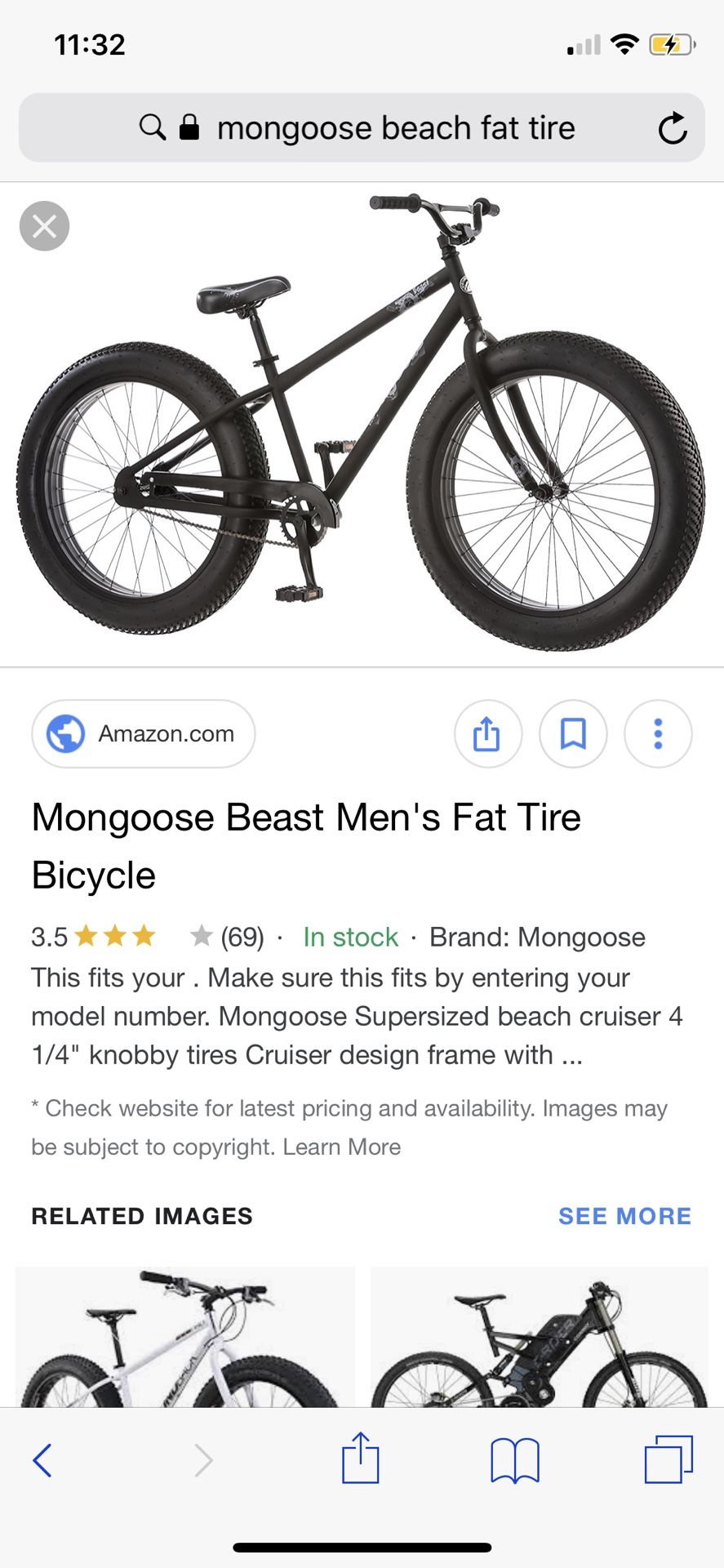Go back in Safari

(x=42, y=1459)
